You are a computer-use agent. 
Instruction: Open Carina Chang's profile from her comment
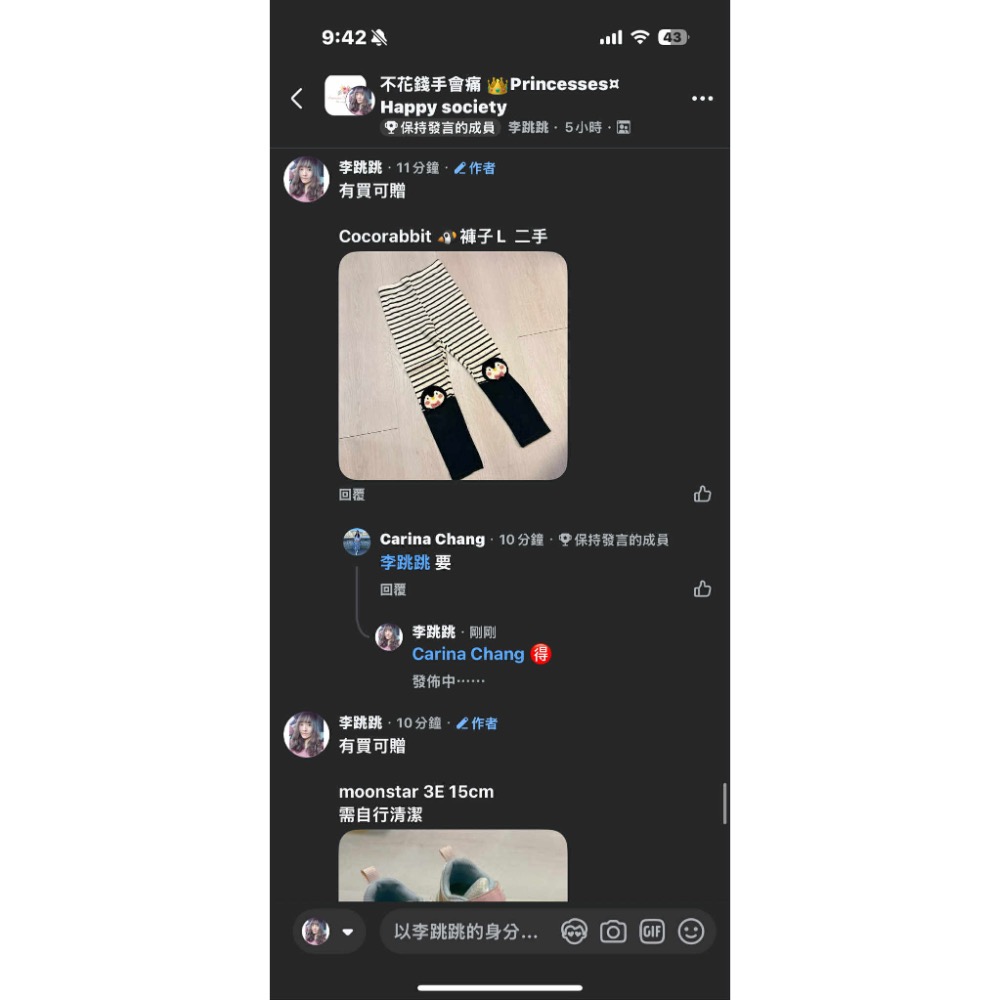click(x=432, y=539)
